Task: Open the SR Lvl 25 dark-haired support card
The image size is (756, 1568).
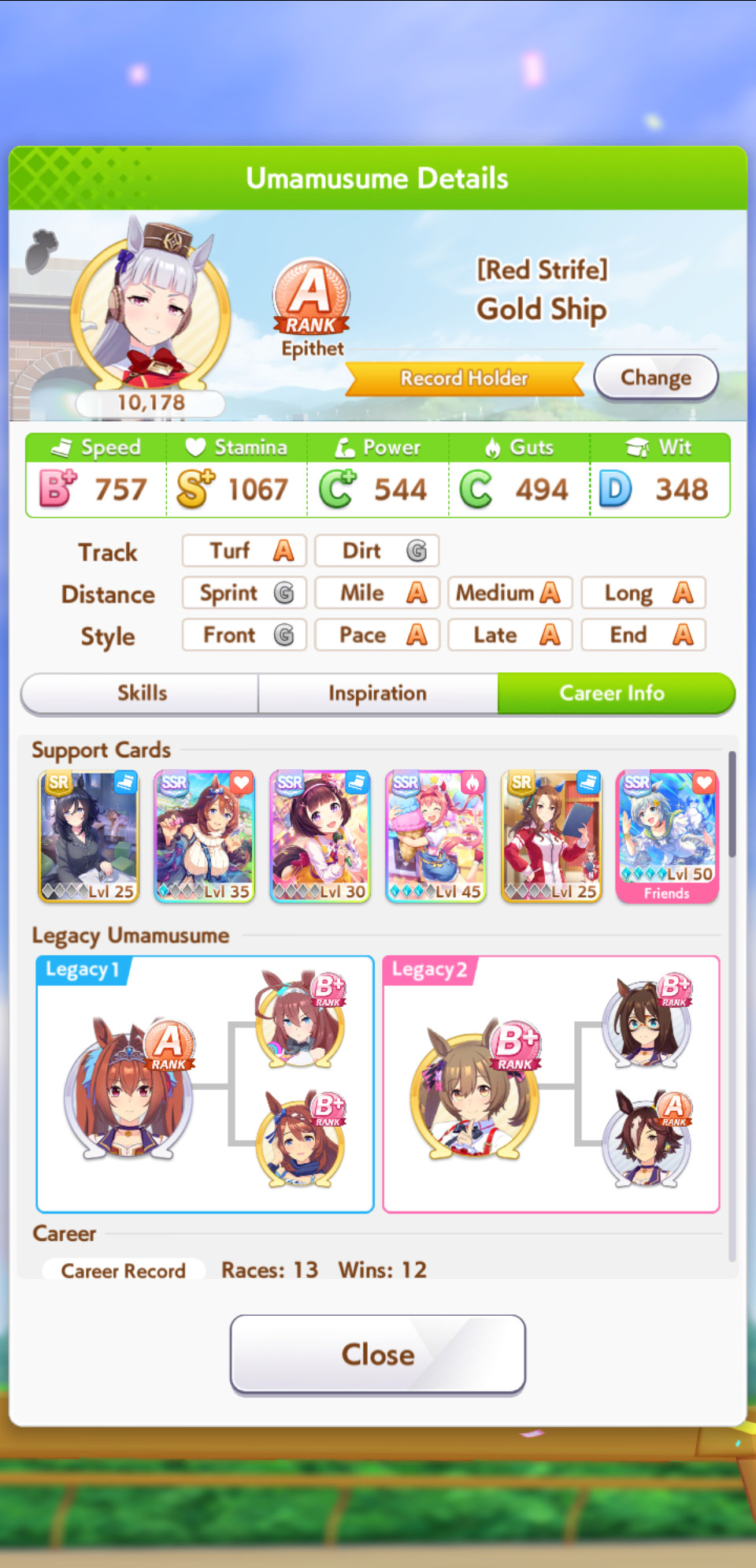Action: (x=89, y=836)
